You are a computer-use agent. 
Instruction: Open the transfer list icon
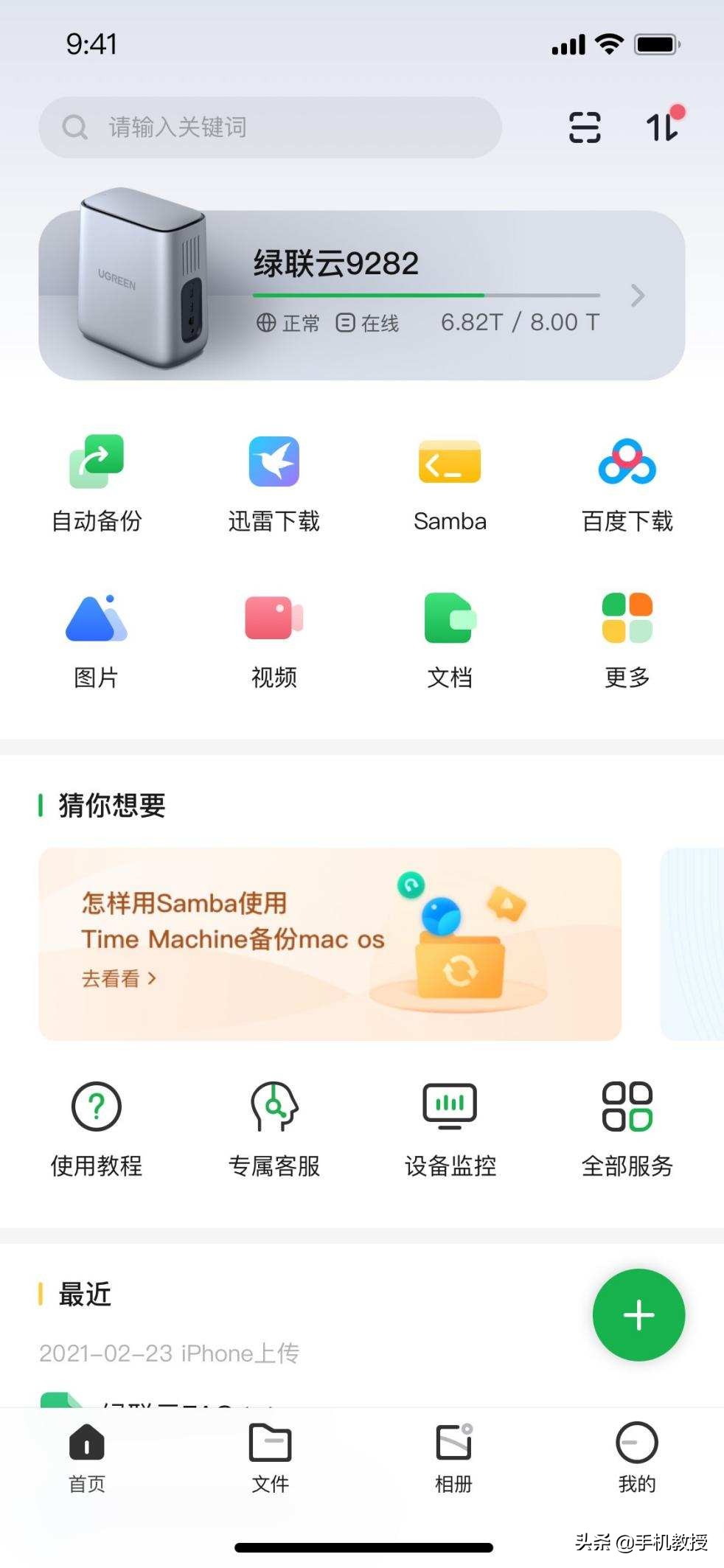663,126
